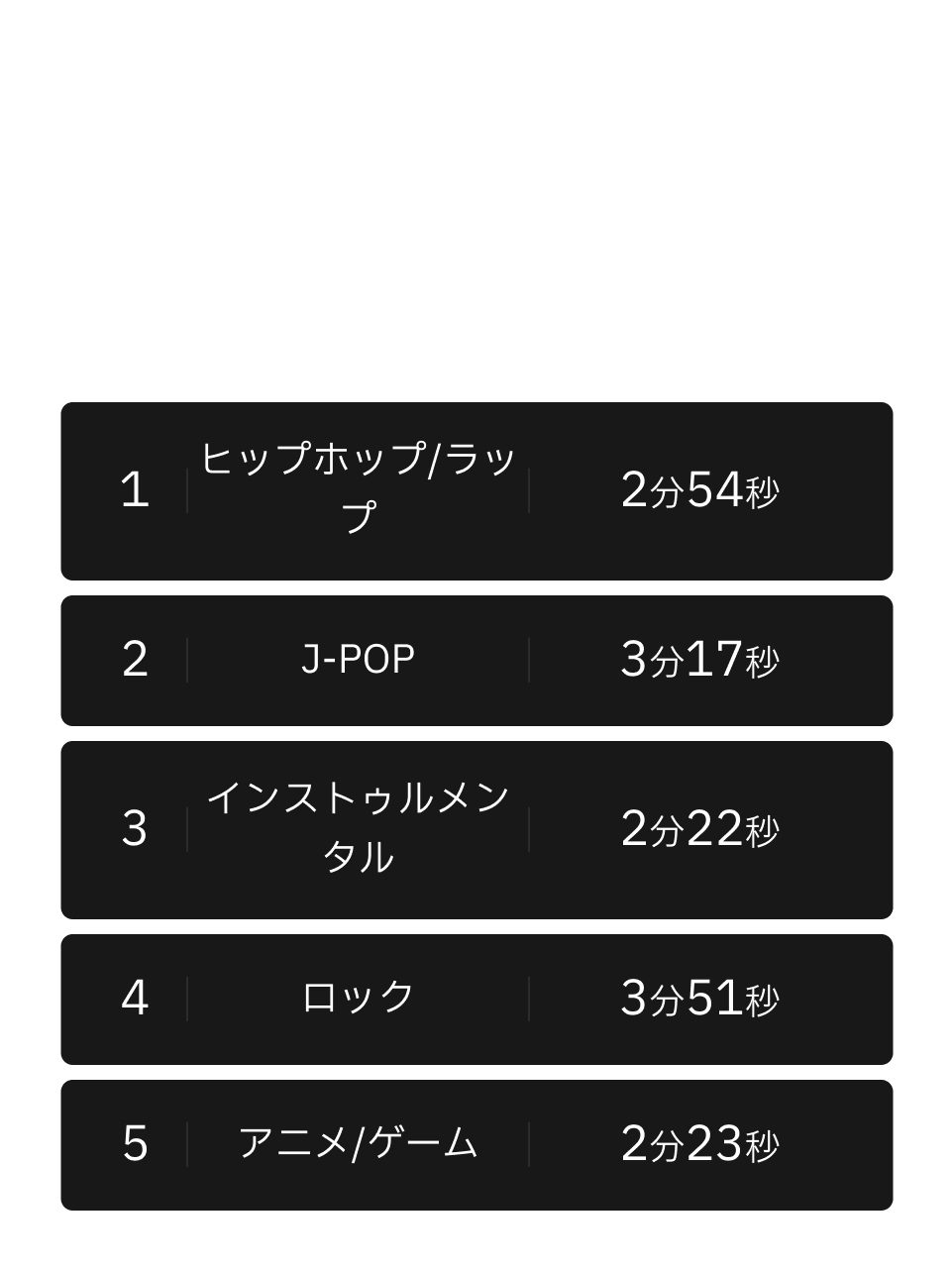
Task: Click the number 2 rank indicator
Action: click(x=136, y=659)
